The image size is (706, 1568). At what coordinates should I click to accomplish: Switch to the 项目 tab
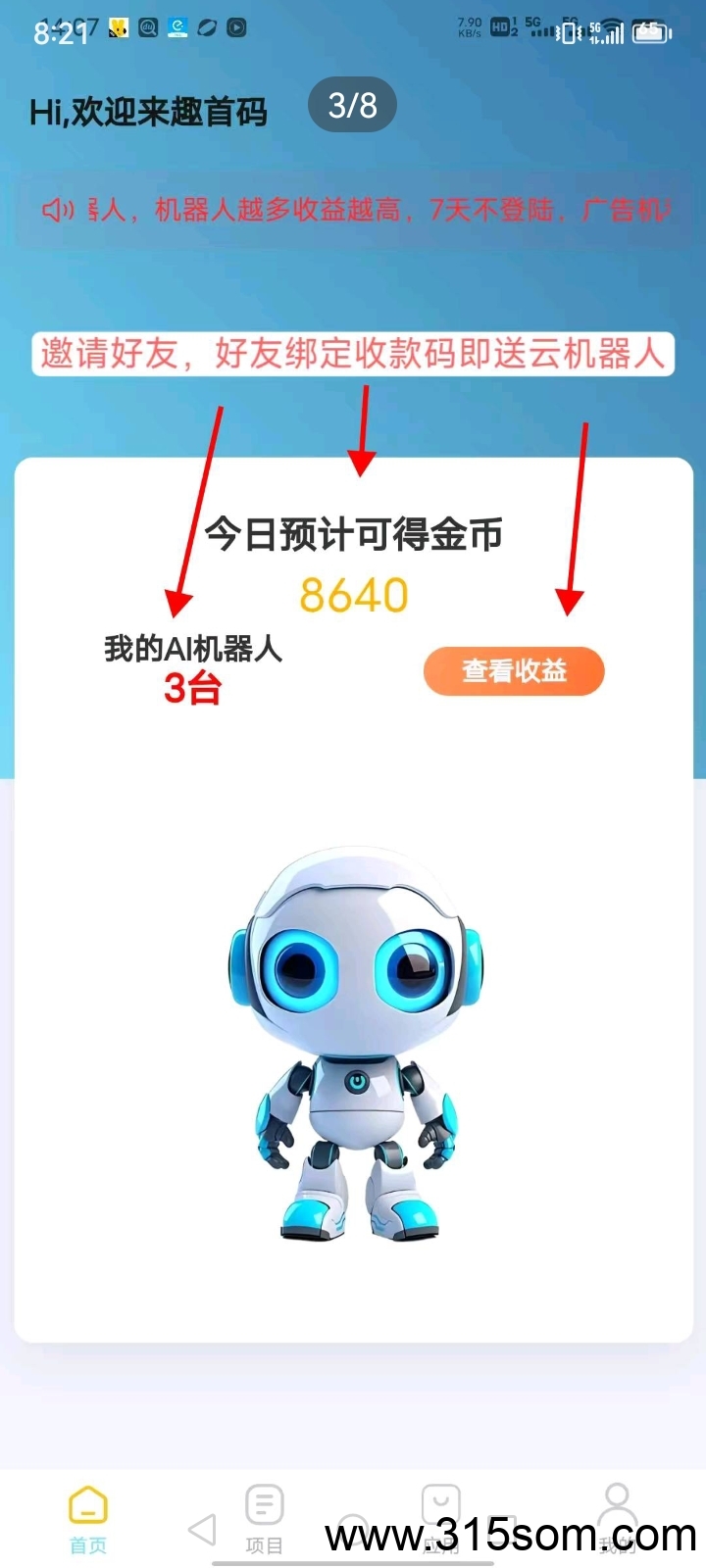pyautogui.click(x=264, y=1519)
